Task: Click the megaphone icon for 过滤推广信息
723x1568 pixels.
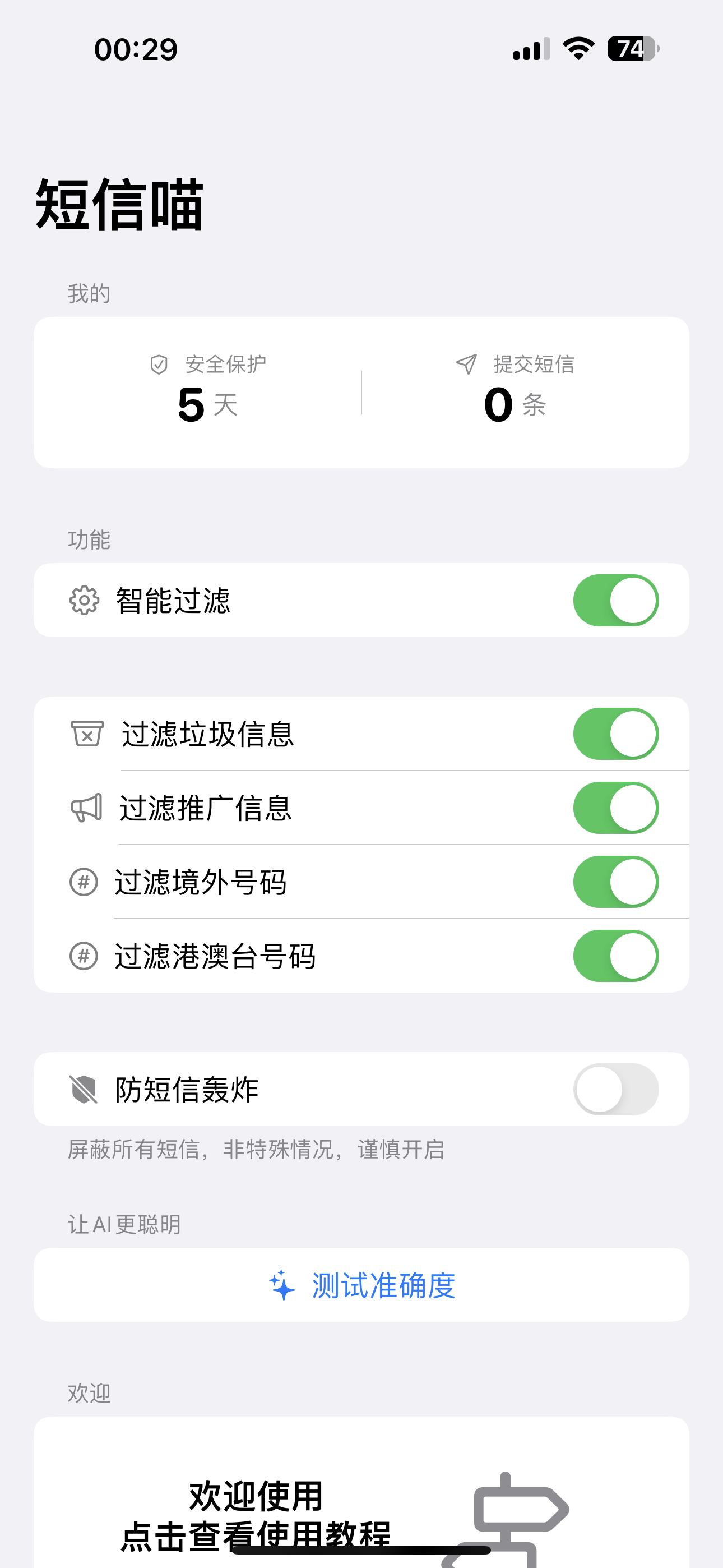Action: [x=86, y=808]
